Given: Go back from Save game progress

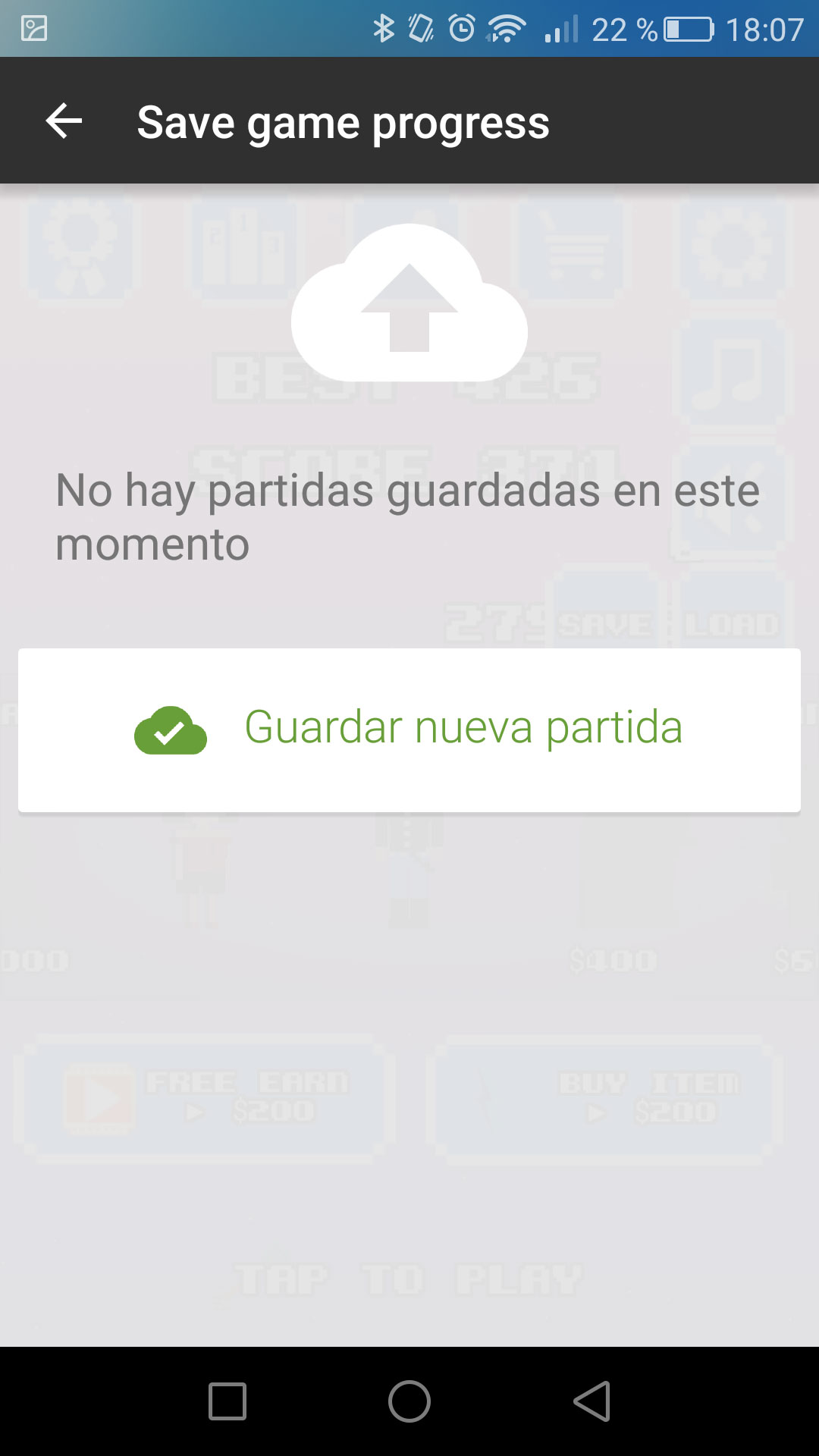Looking at the screenshot, I should click(64, 121).
